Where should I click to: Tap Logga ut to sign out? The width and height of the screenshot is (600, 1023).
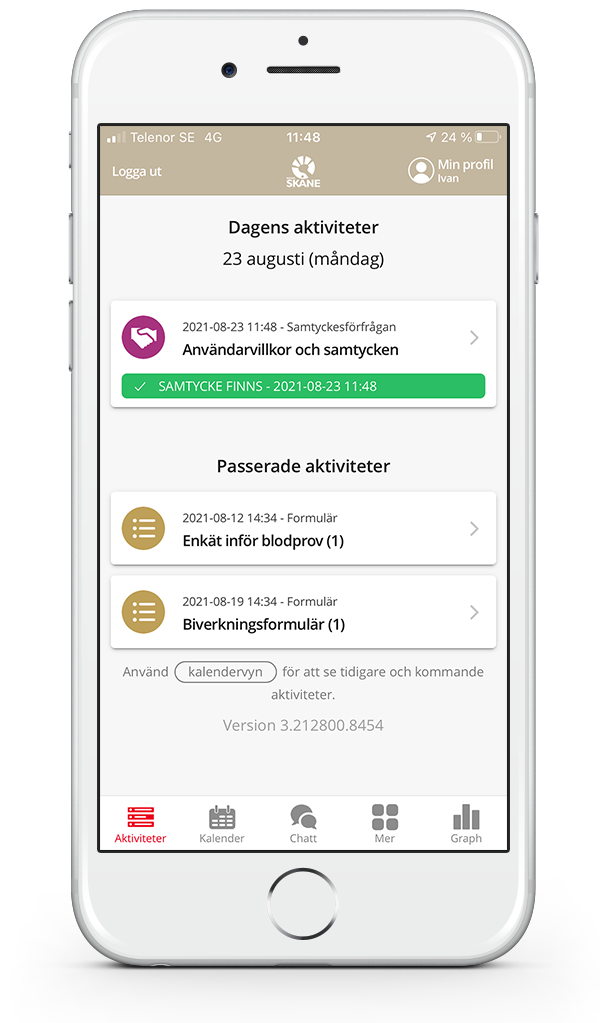(x=137, y=171)
